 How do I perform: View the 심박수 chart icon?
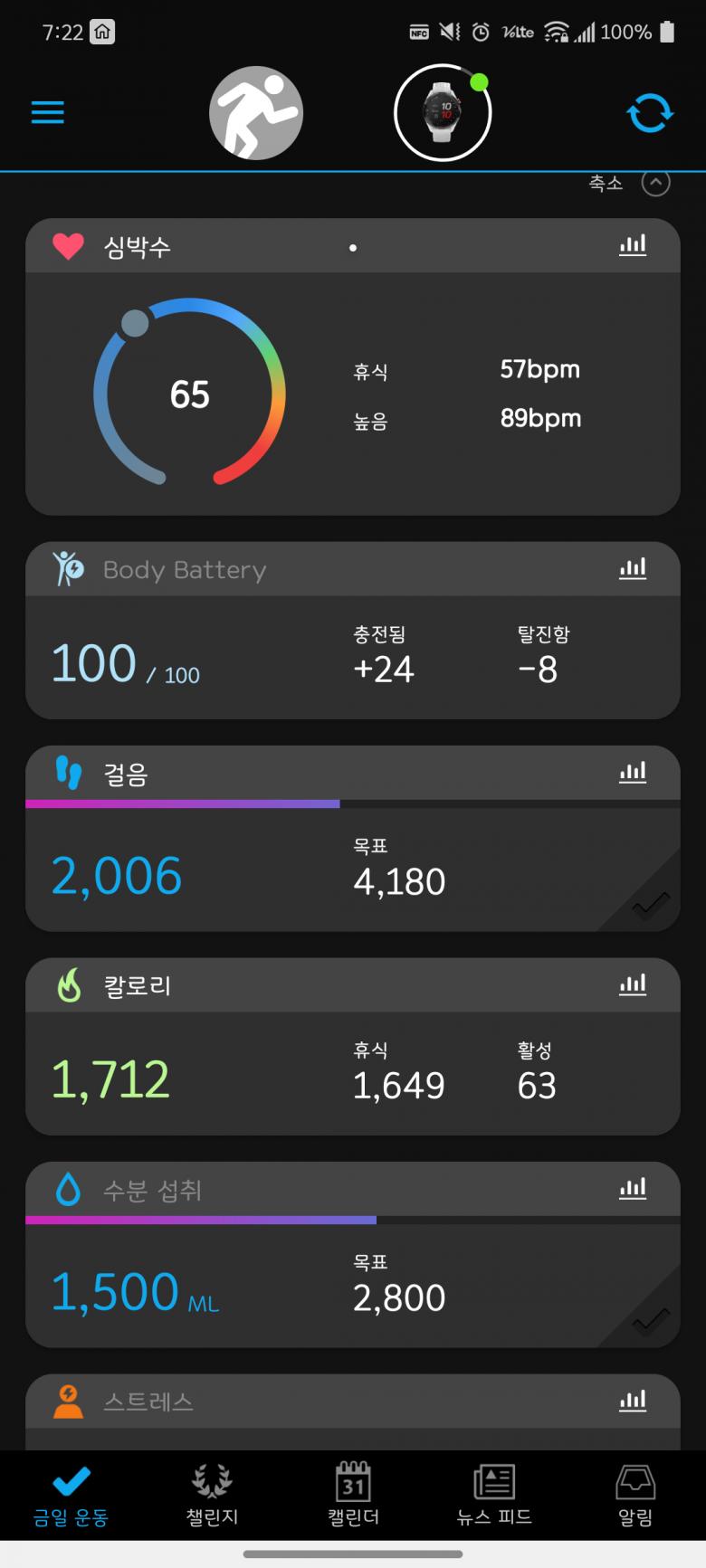tap(633, 245)
